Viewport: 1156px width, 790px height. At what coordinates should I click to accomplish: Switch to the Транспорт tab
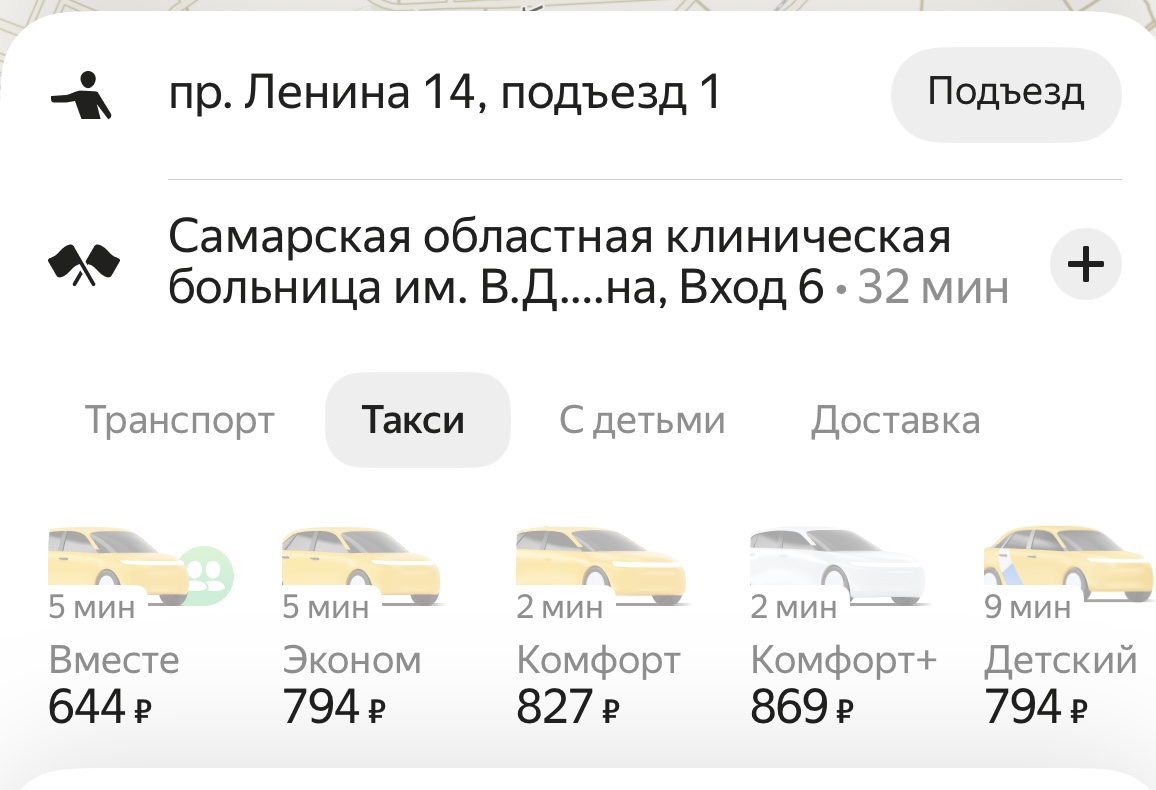click(x=179, y=420)
